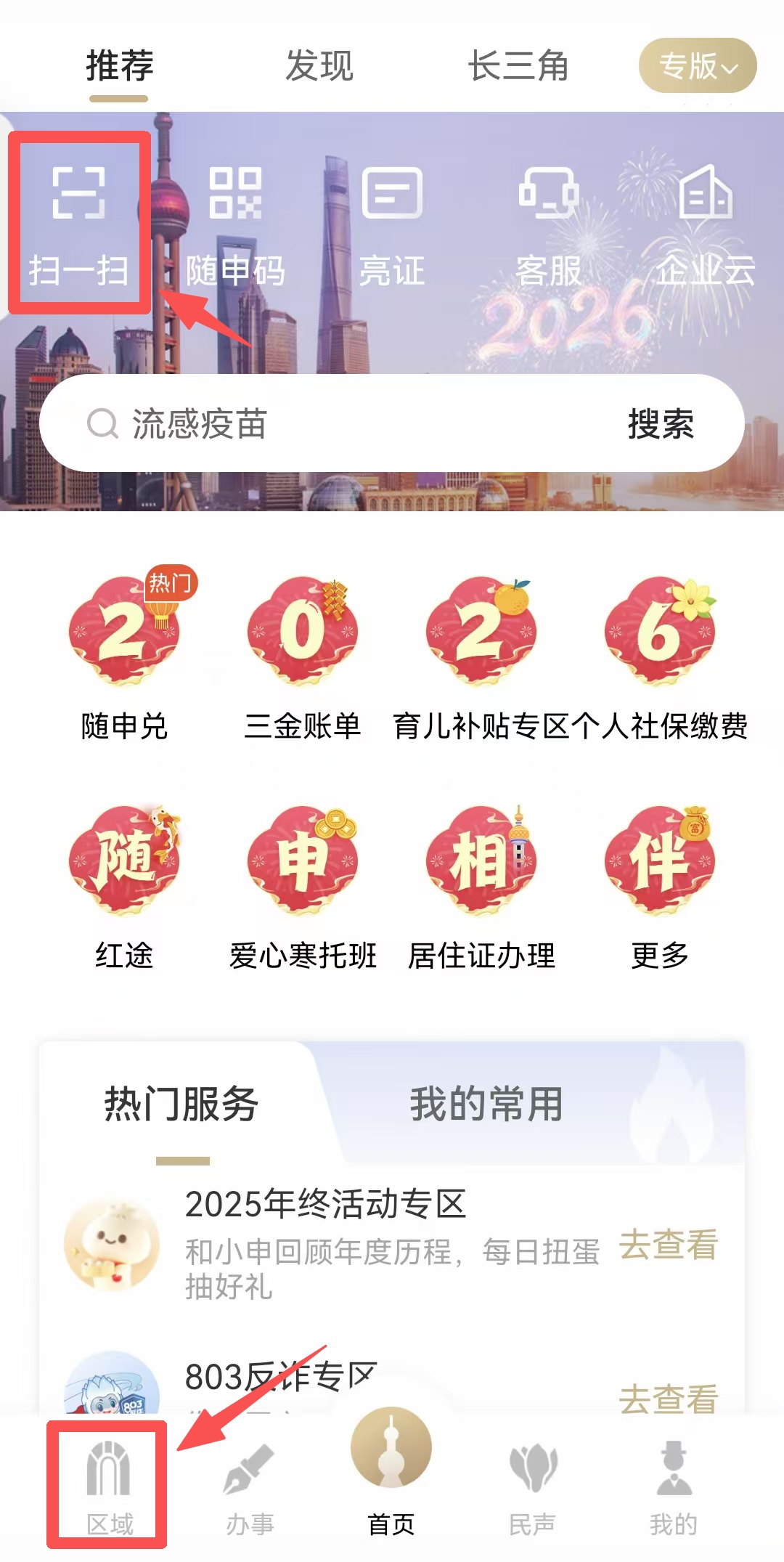The height and width of the screenshot is (1562, 784).
Task: Expand the 专版 dropdown
Action: [697, 66]
